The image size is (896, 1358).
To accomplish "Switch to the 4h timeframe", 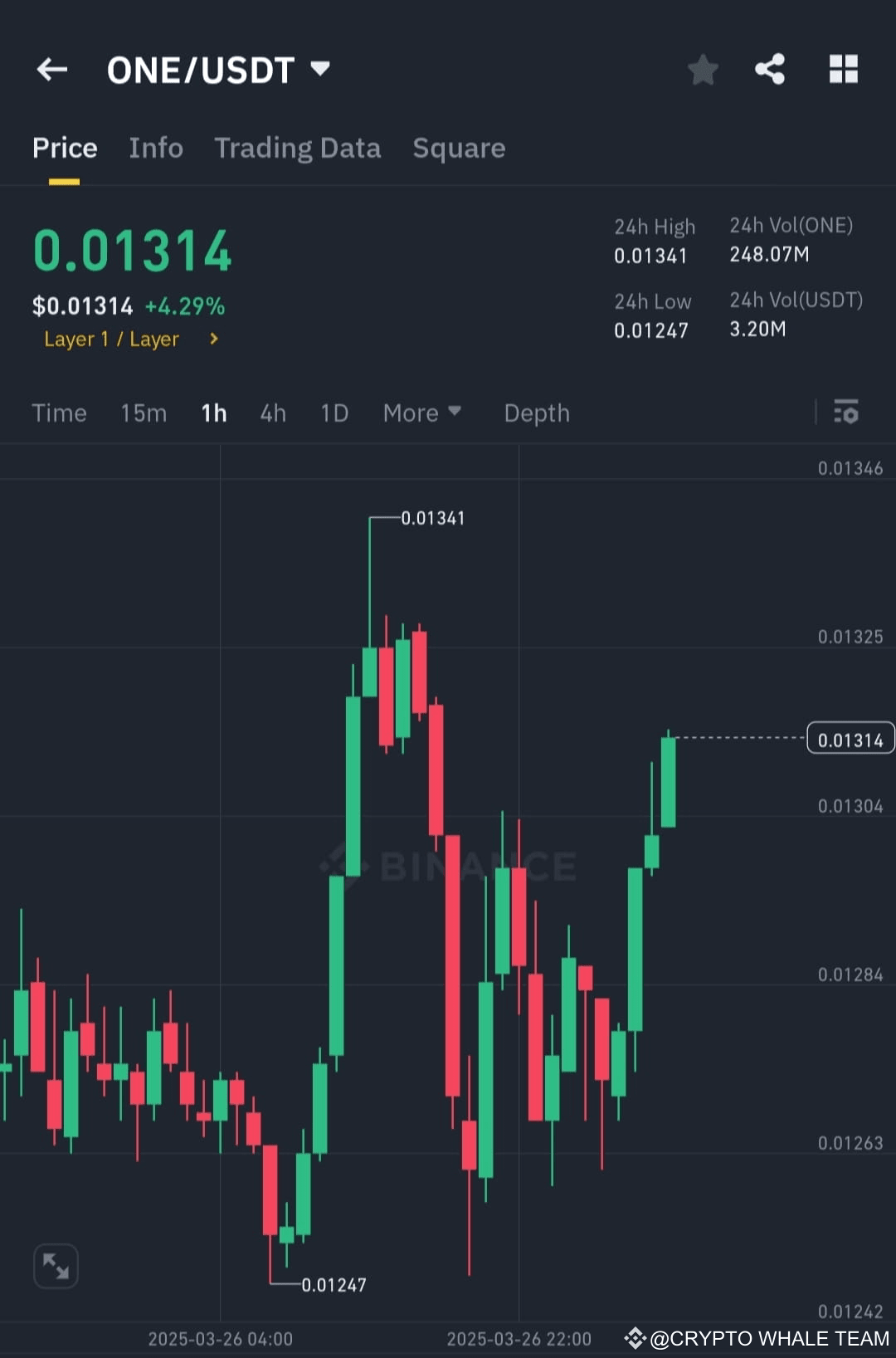I will point(272,413).
